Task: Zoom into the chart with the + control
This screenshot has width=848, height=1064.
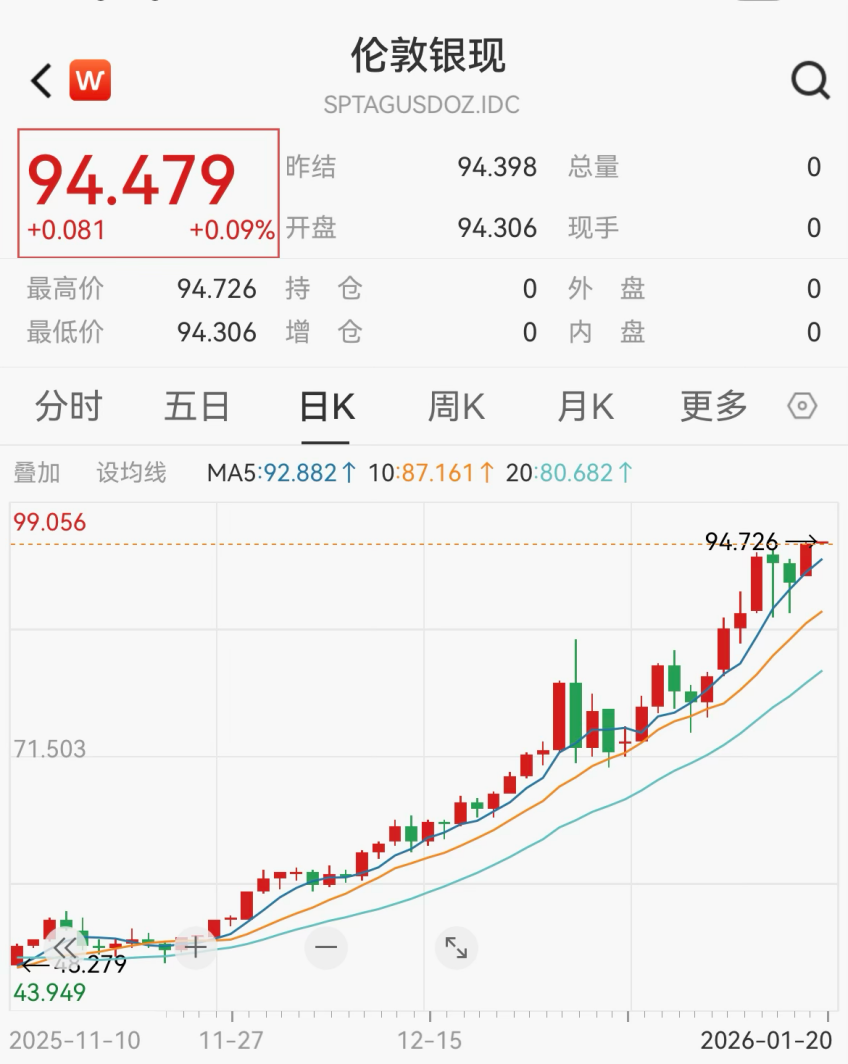Action: coord(195,946)
